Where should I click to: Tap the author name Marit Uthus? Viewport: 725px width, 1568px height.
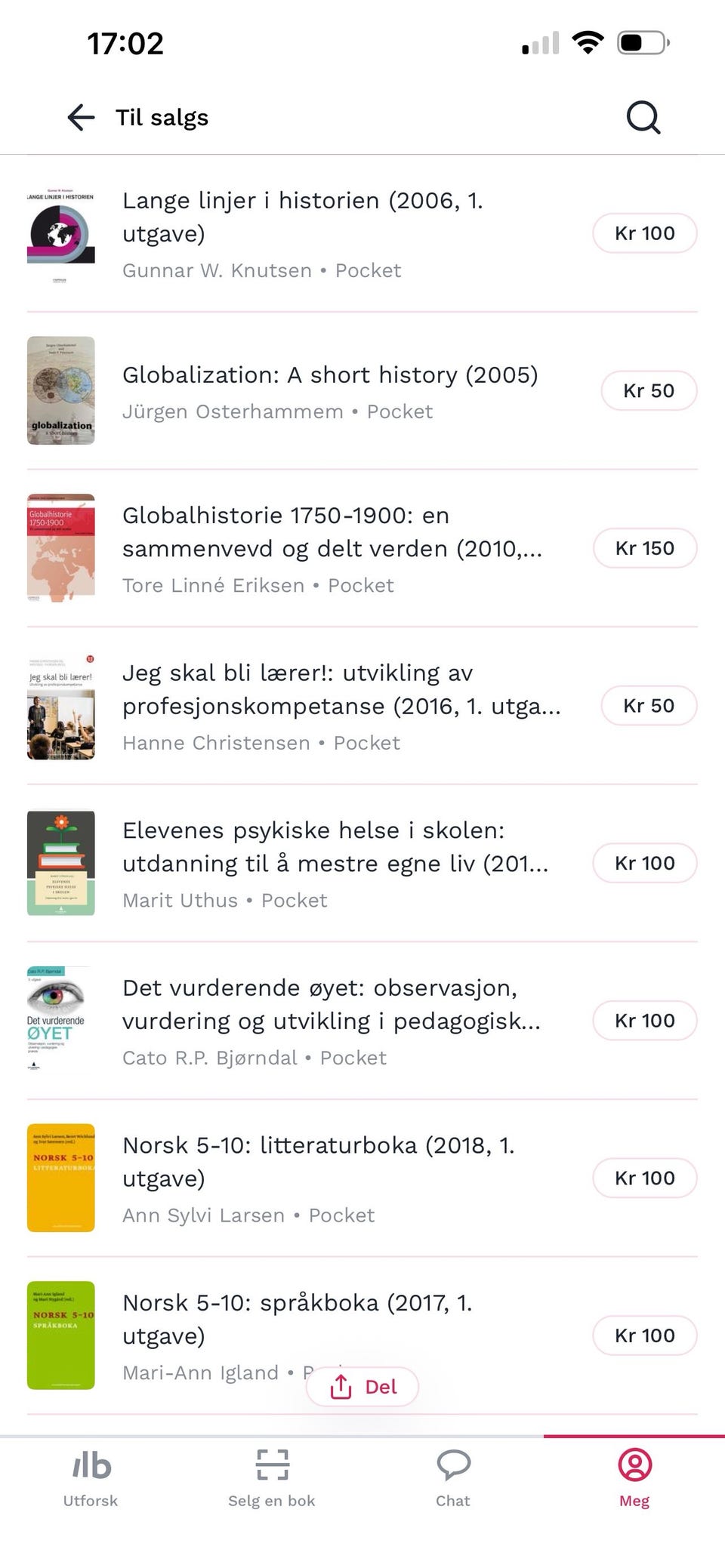tap(178, 900)
